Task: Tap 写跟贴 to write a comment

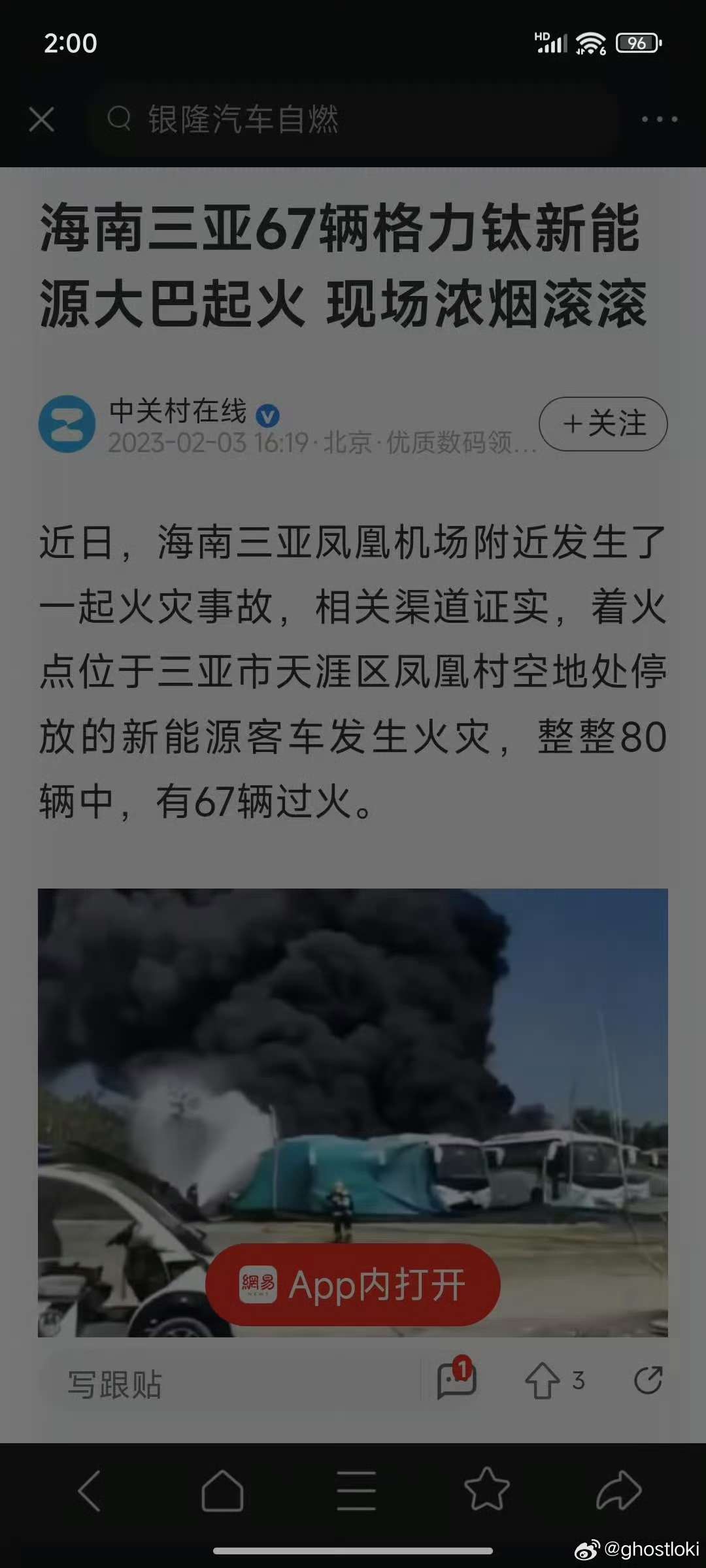Action: click(x=115, y=1384)
